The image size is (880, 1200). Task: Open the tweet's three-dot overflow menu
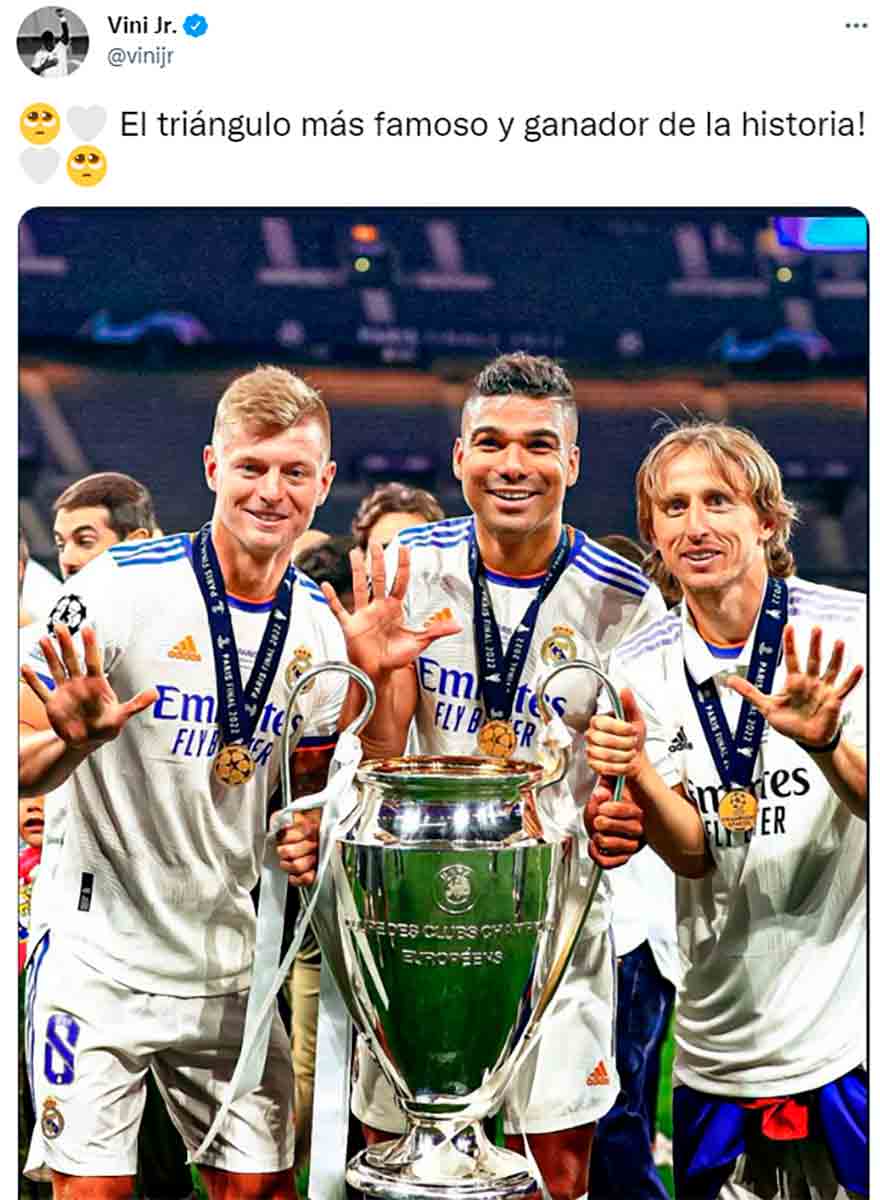click(856, 25)
